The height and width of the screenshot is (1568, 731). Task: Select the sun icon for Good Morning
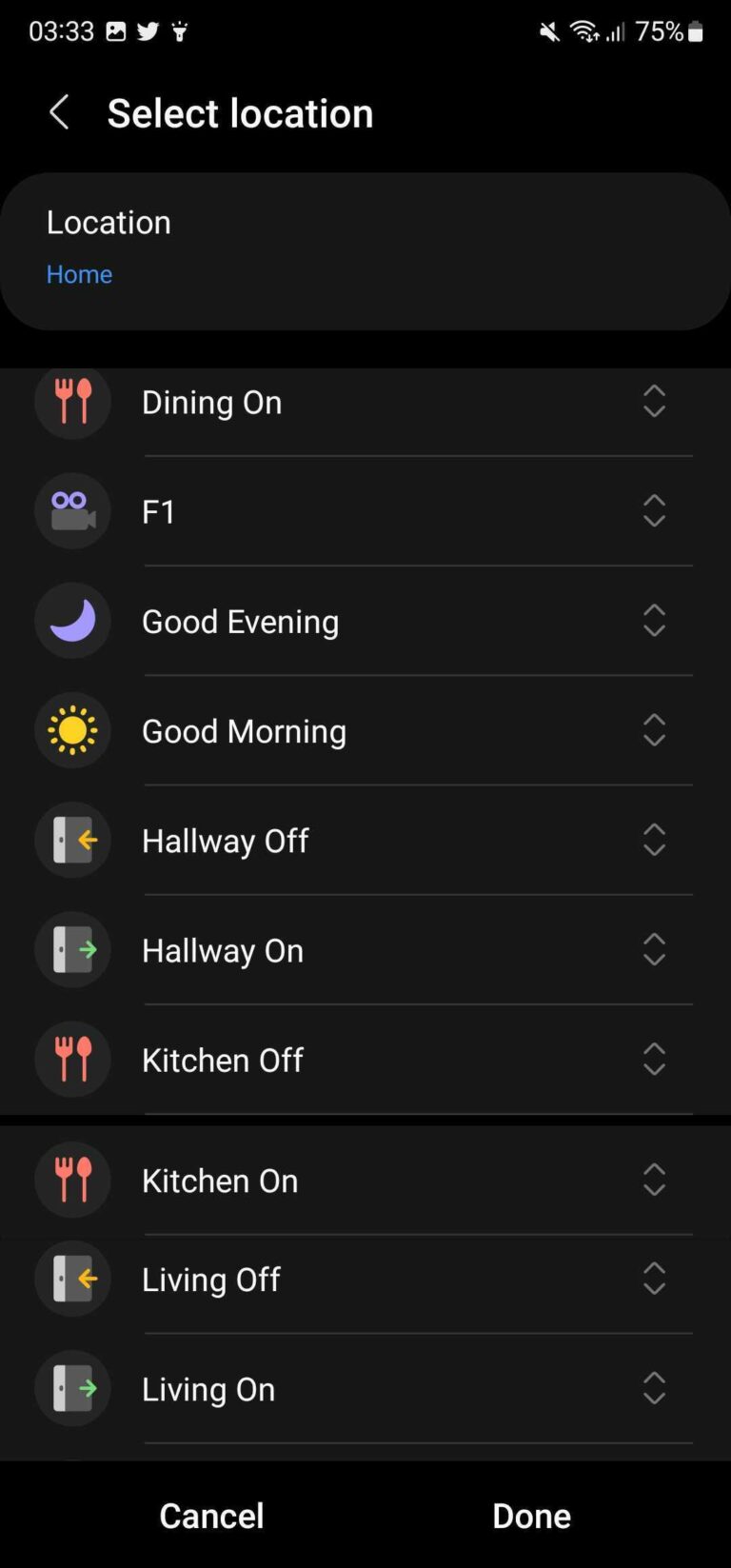pyautogui.click(x=72, y=730)
